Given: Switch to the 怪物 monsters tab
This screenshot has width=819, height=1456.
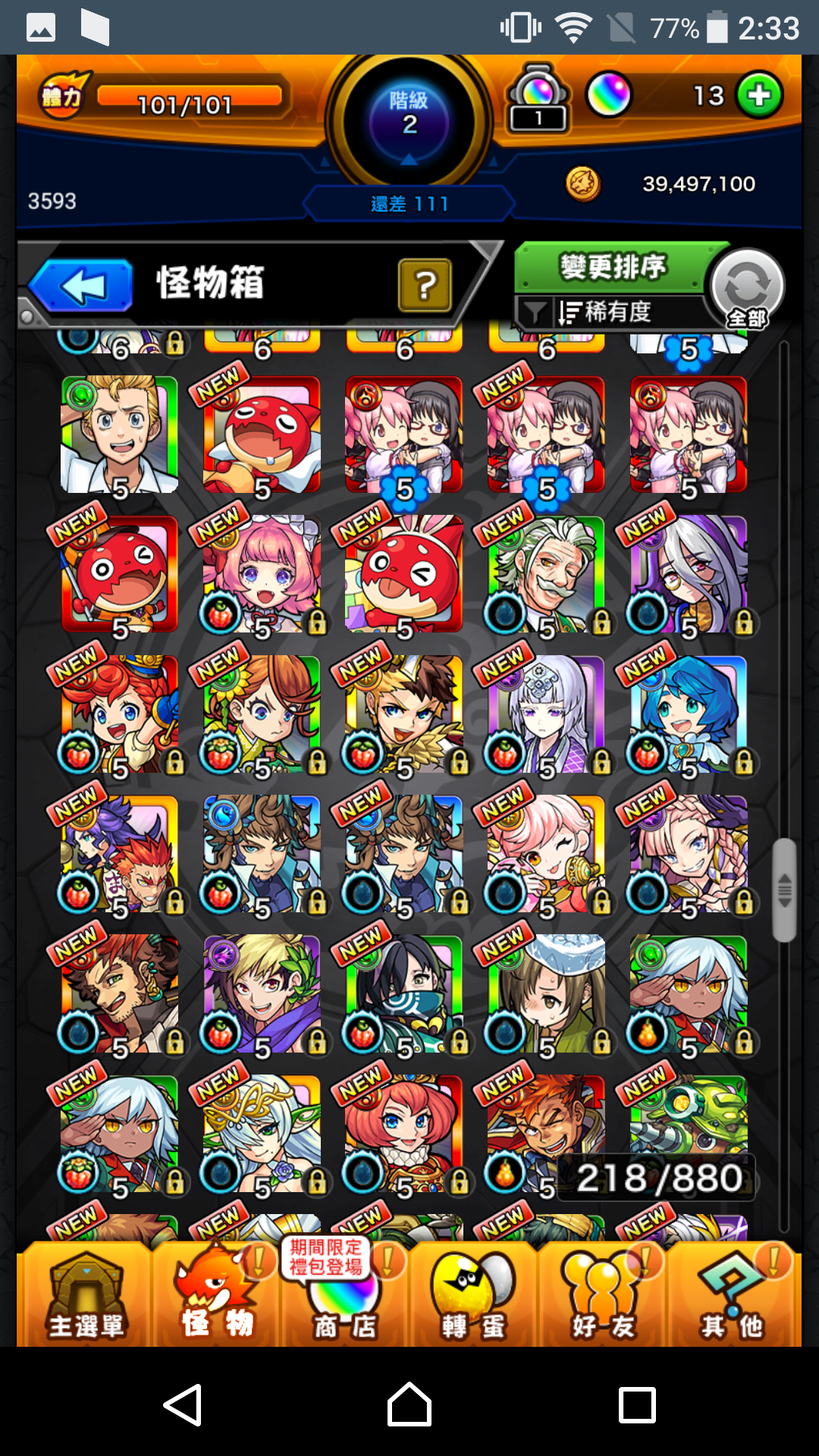Looking at the screenshot, I should (216, 1295).
